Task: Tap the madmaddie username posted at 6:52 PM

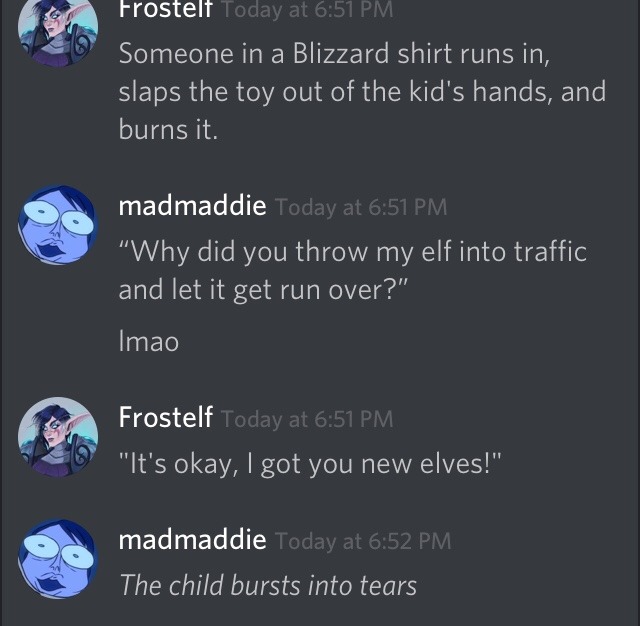Action: click(x=192, y=541)
